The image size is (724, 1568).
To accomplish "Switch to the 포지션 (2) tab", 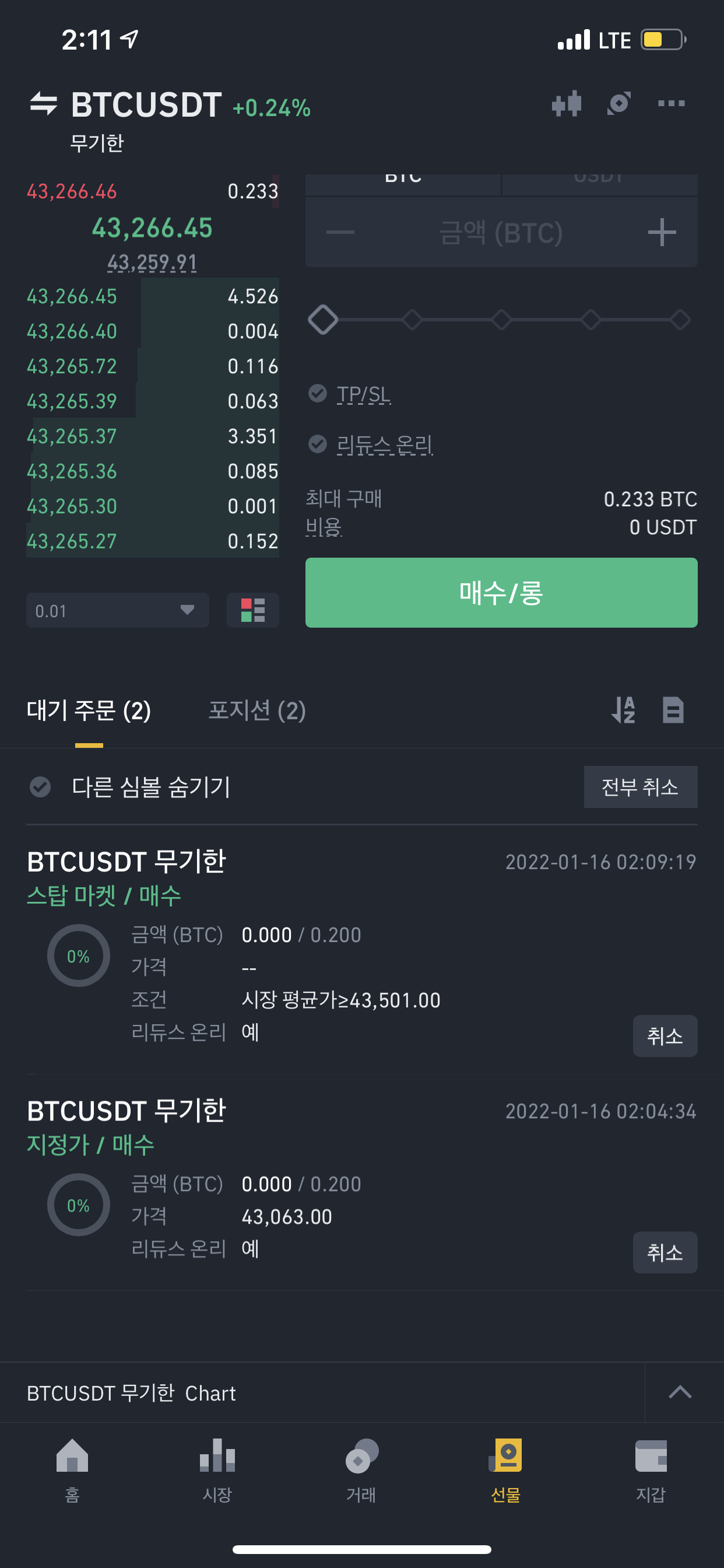I will pyautogui.click(x=256, y=710).
